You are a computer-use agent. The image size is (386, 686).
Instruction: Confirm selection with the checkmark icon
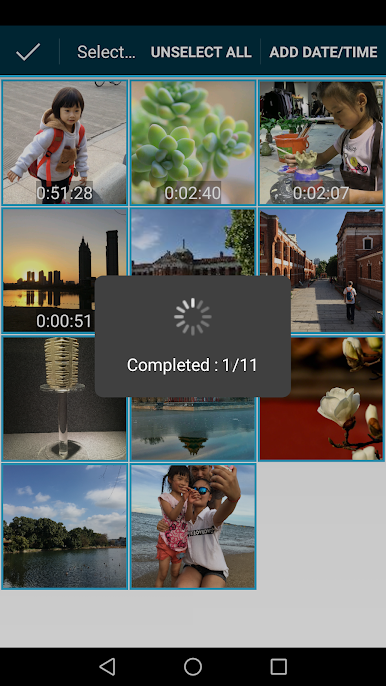coord(28,52)
